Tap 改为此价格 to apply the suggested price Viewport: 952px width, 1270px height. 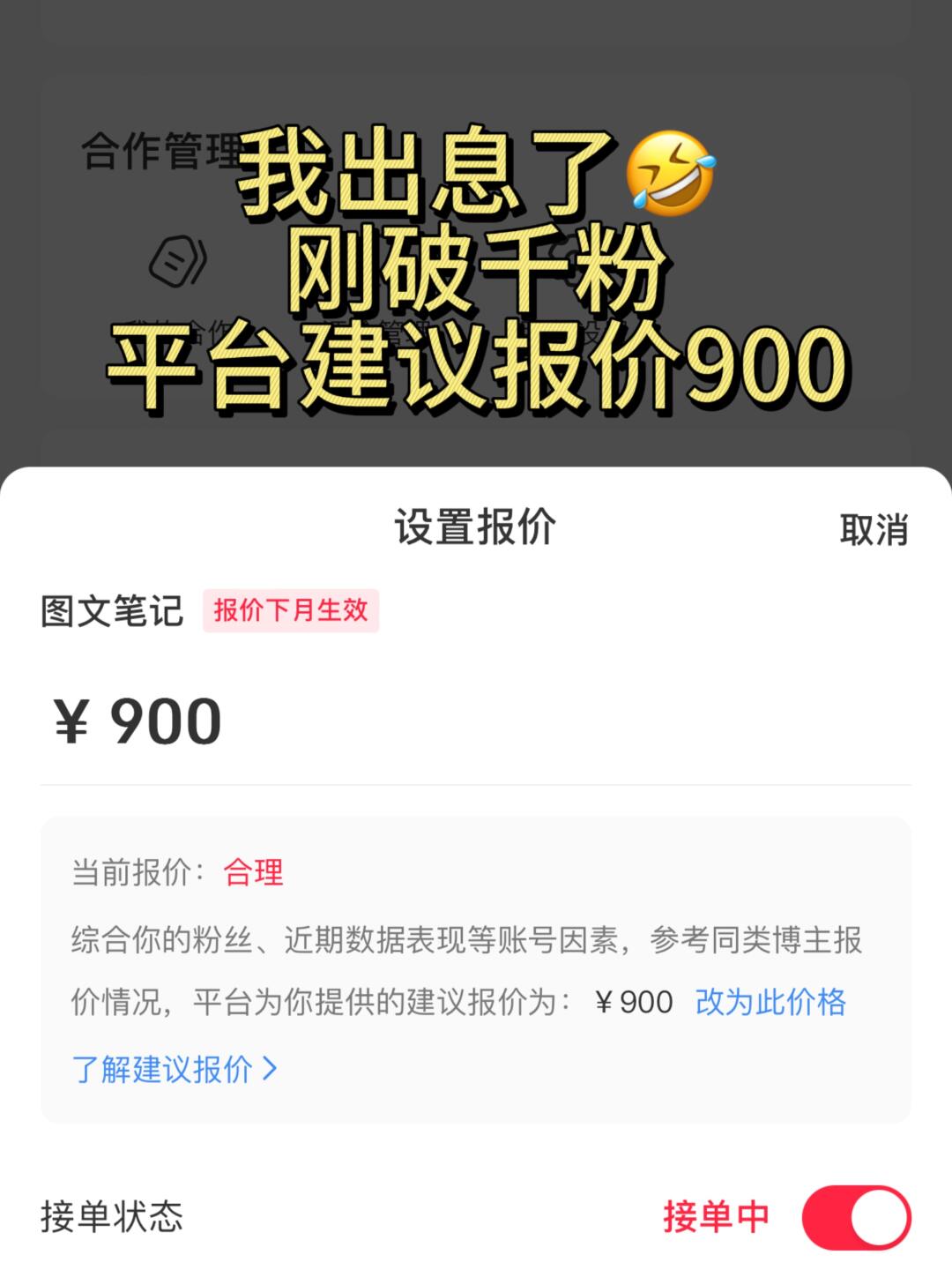770,1002
